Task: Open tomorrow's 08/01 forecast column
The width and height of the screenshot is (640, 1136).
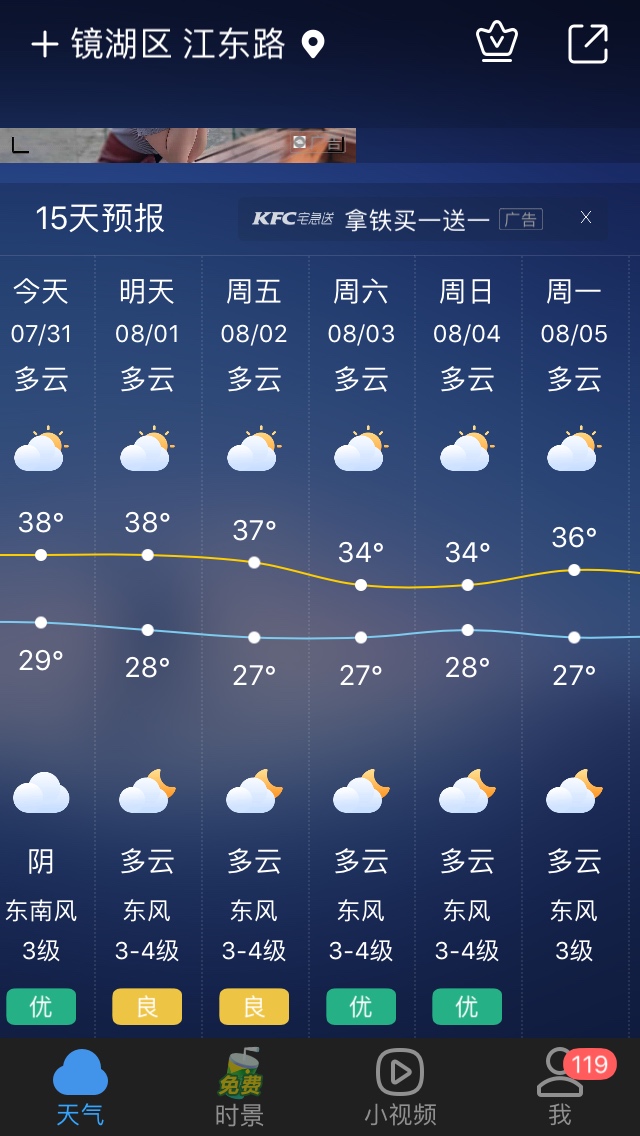Action: pos(148,645)
